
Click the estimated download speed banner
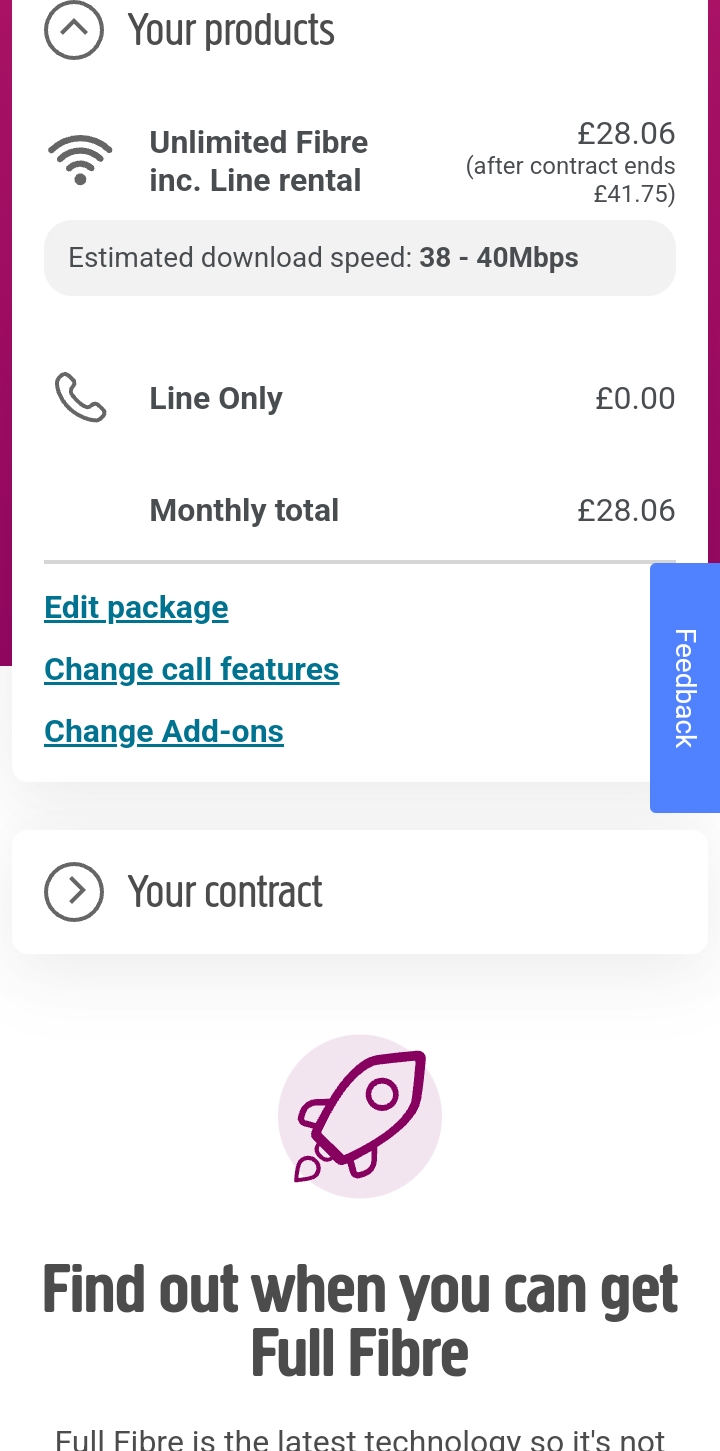tap(360, 257)
